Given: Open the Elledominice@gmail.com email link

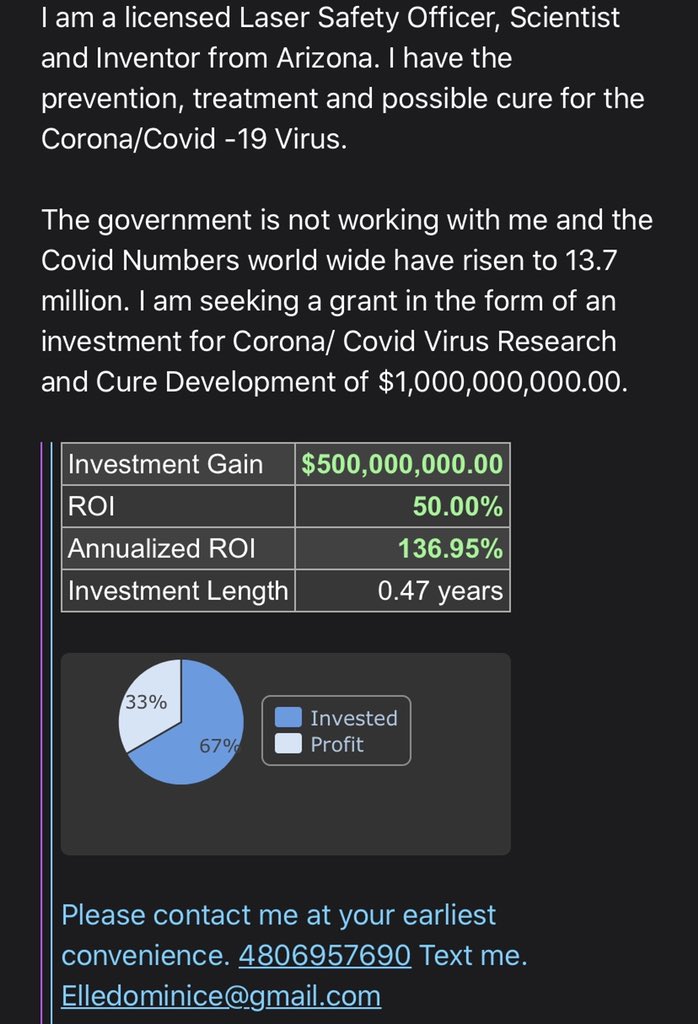Looking at the screenshot, I should click(221, 997).
